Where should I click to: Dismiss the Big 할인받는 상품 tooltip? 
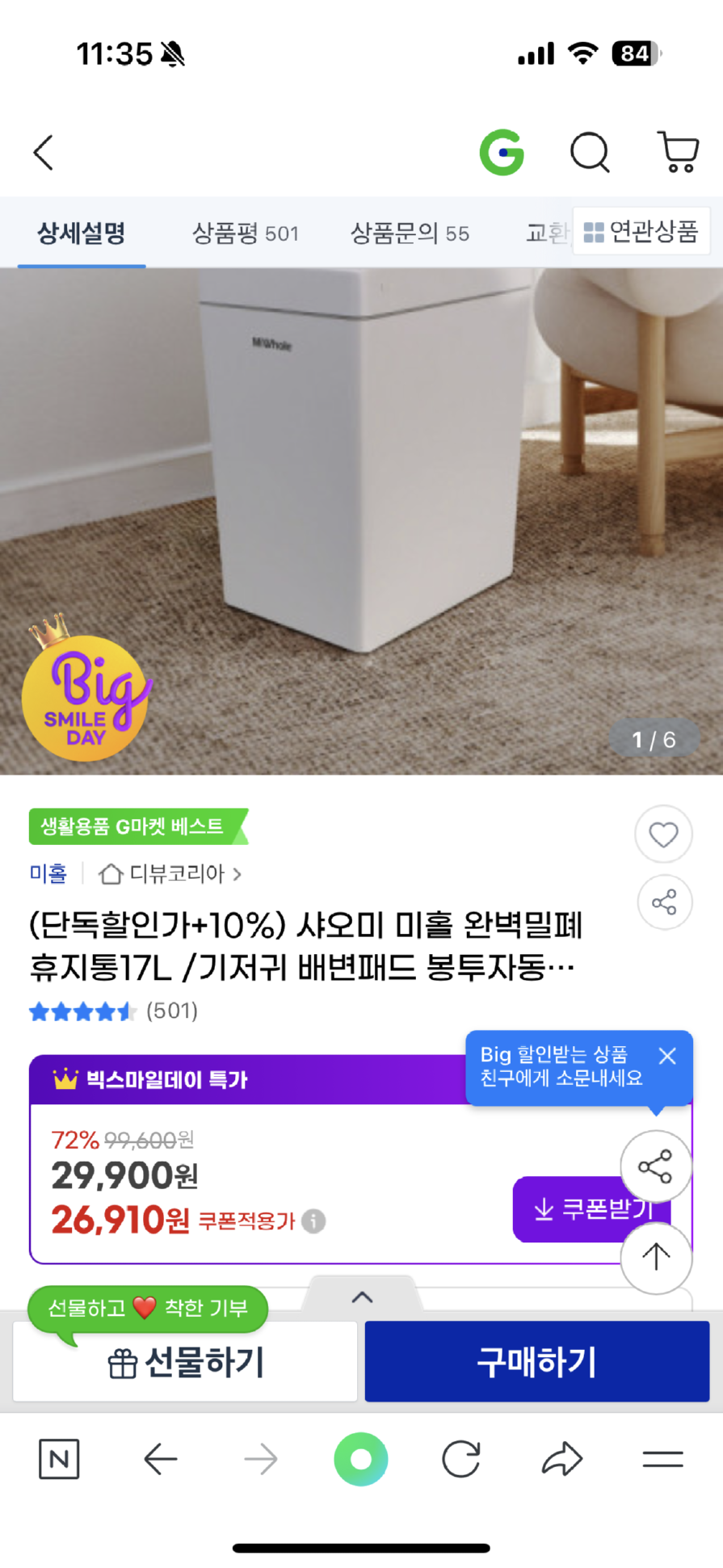pyautogui.click(x=667, y=1056)
